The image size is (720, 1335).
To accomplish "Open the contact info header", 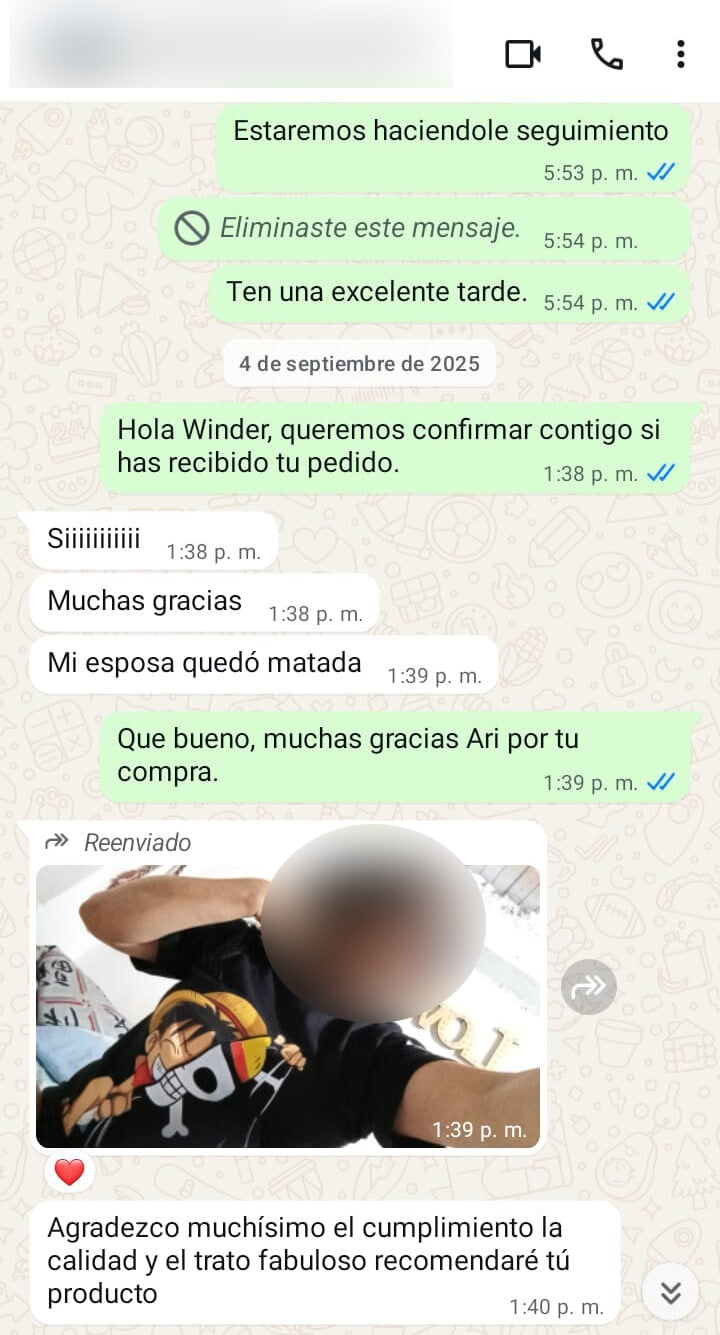I will pyautogui.click(x=230, y=45).
